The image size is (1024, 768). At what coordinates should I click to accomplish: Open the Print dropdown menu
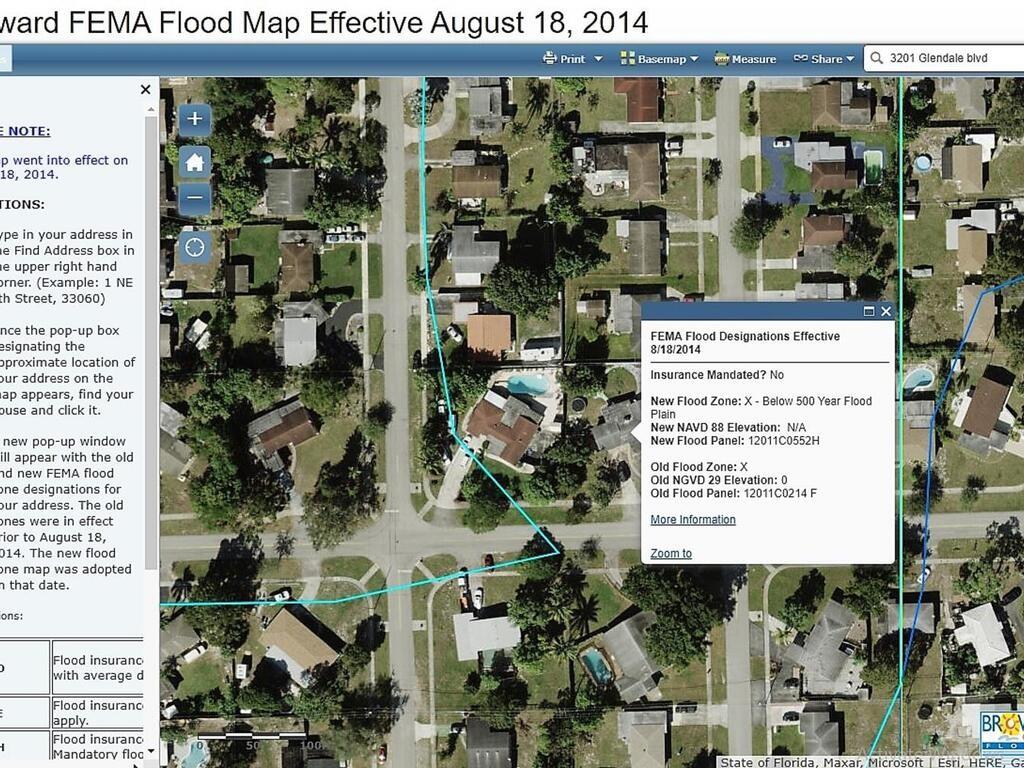(573, 59)
